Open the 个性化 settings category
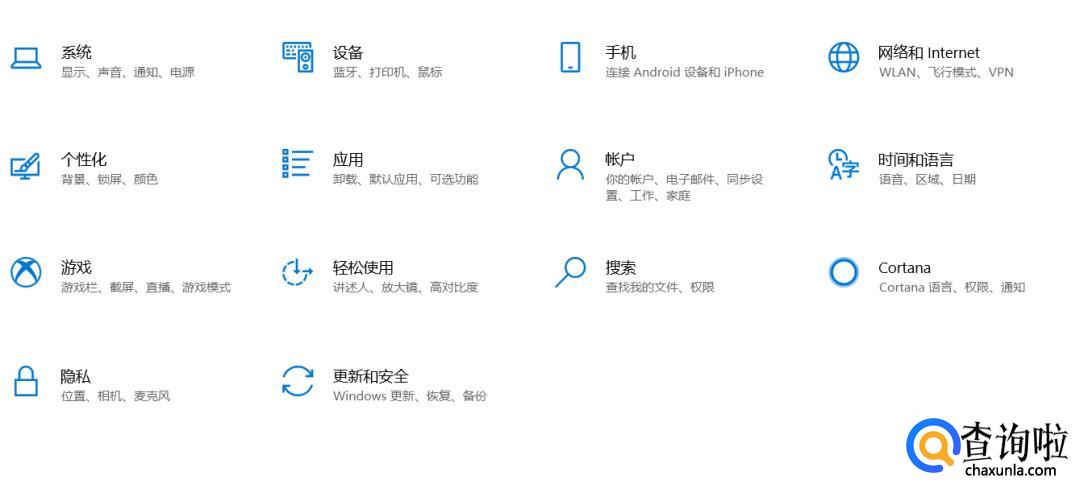 (x=84, y=168)
